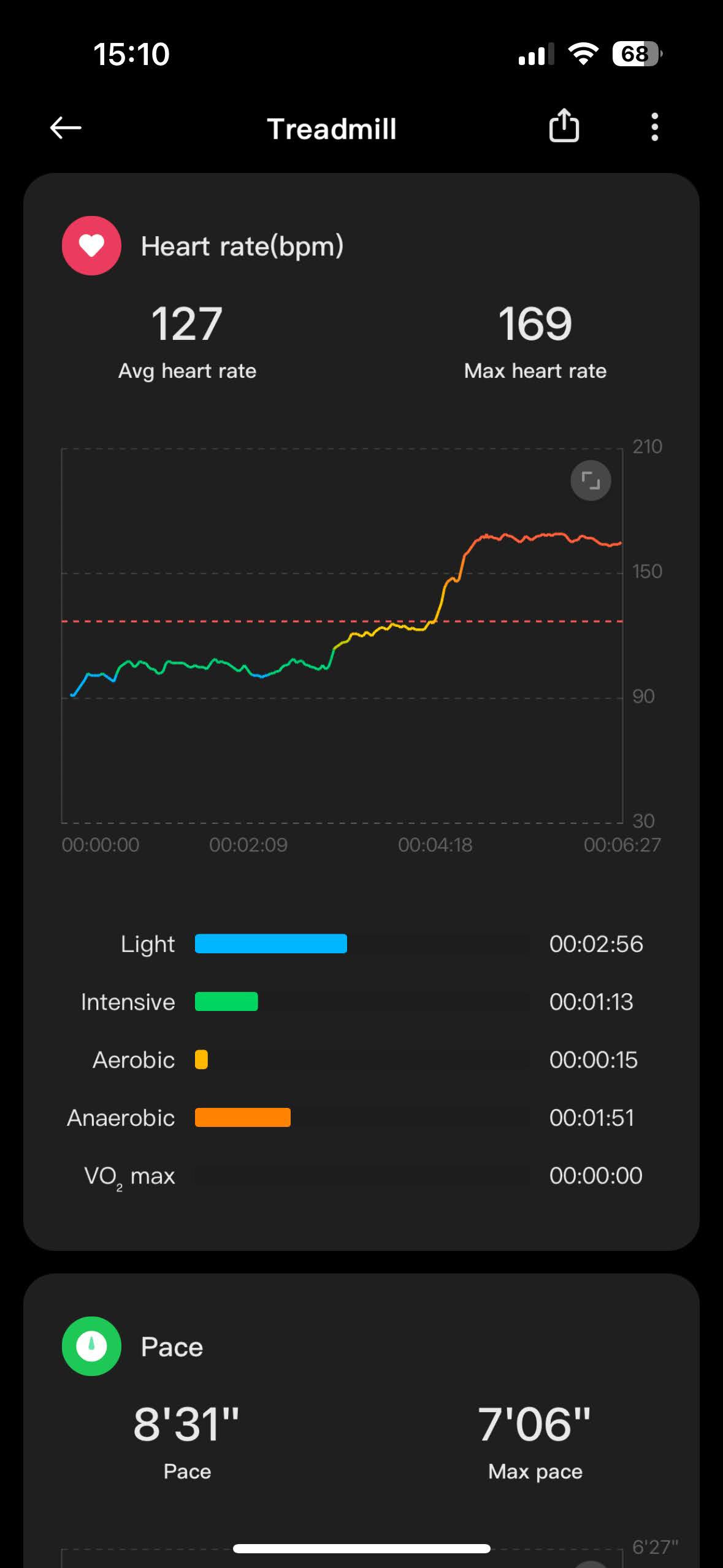Go back using the arrow icon
Viewport: 723px width, 1568px height.
click(66, 128)
